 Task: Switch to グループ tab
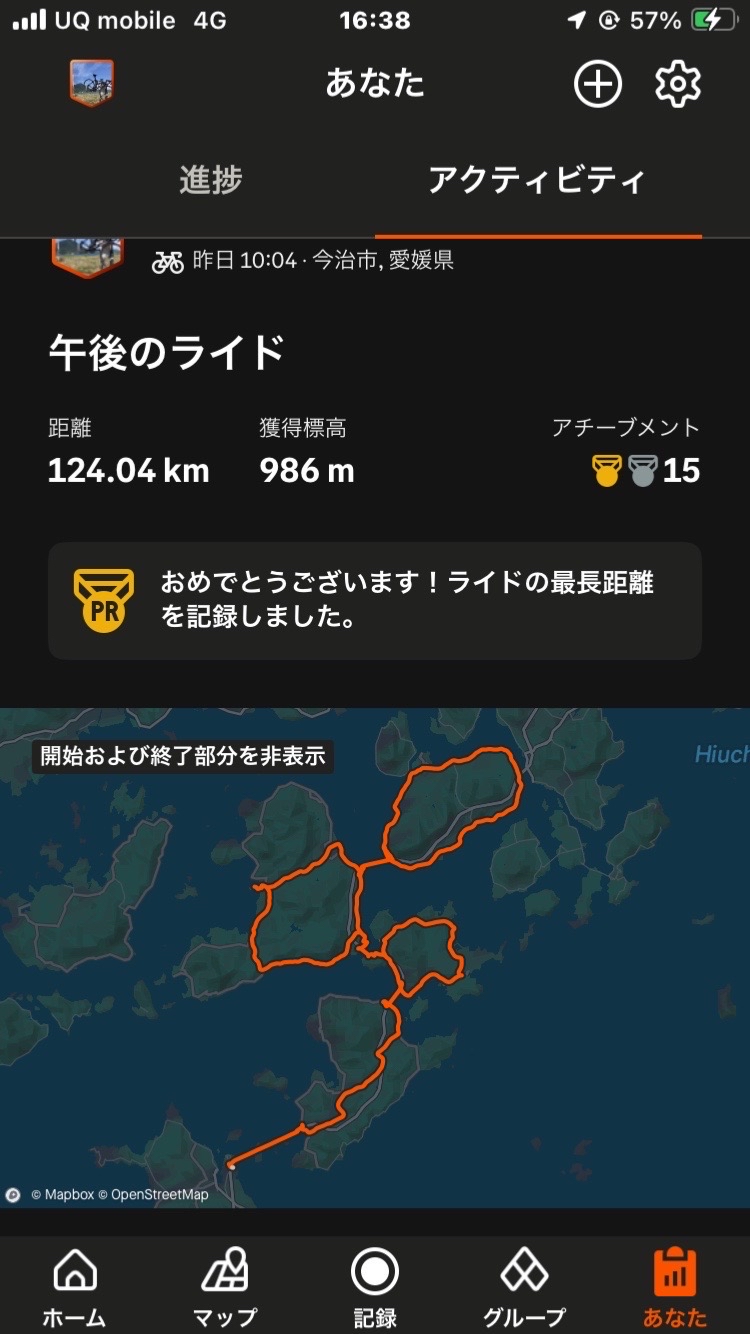[x=524, y=1287]
